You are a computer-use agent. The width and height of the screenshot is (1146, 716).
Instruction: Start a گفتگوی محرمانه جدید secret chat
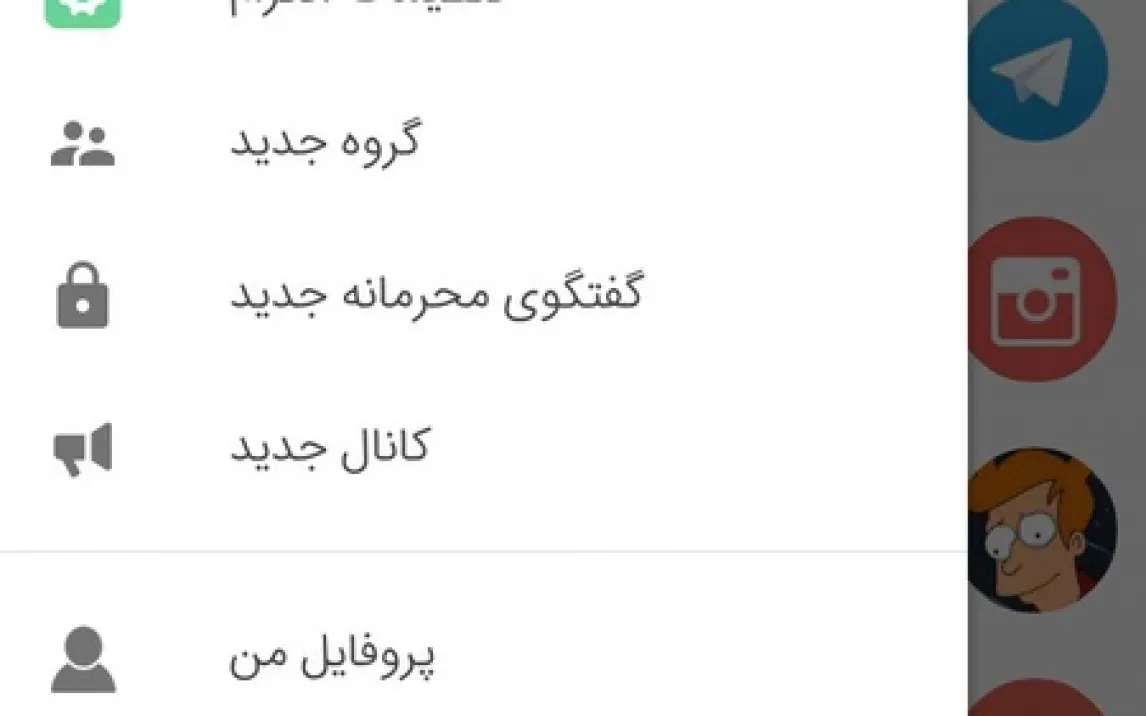point(436,296)
